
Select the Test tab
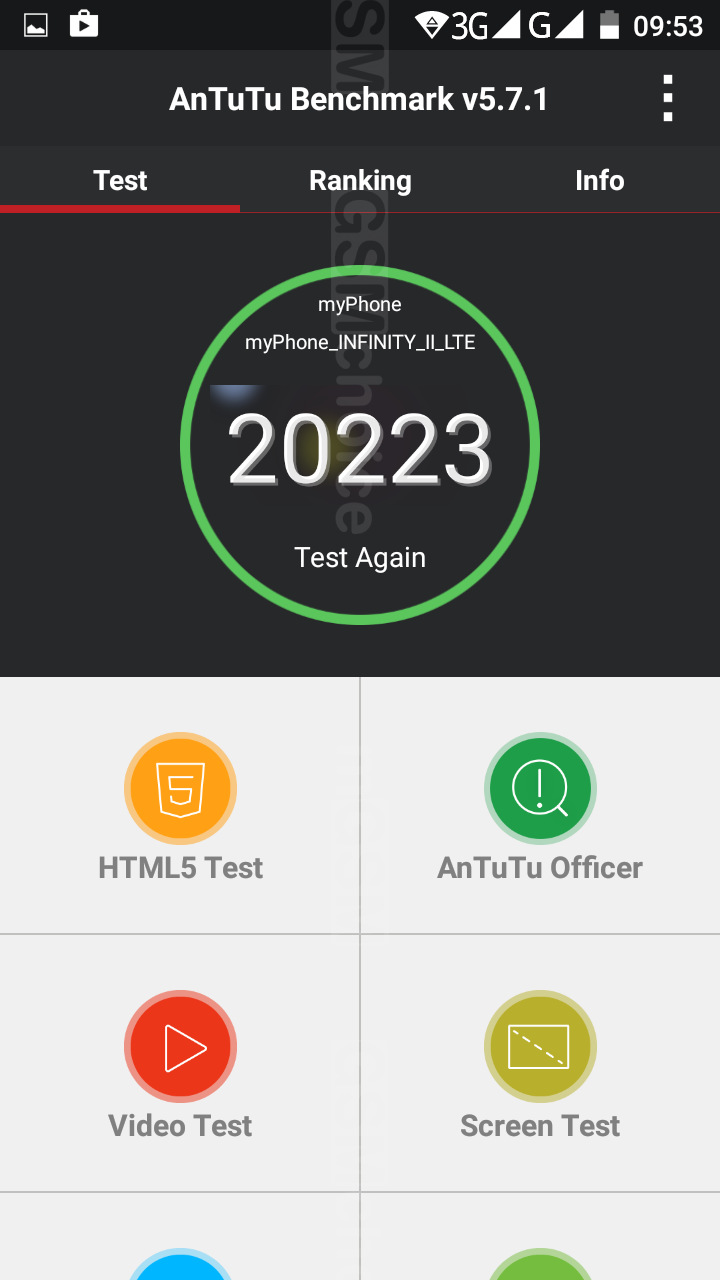pyautogui.click(x=120, y=180)
